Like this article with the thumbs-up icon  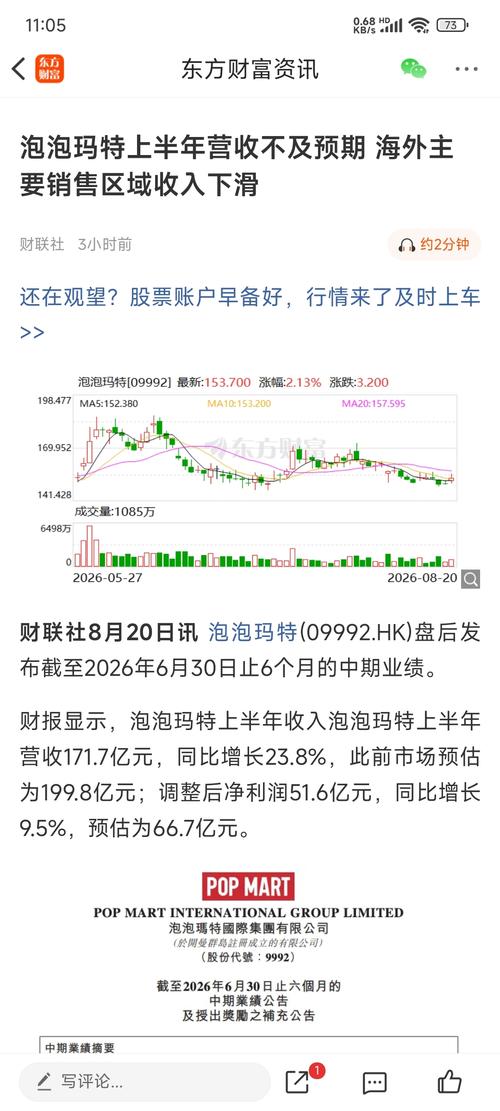click(x=449, y=1082)
